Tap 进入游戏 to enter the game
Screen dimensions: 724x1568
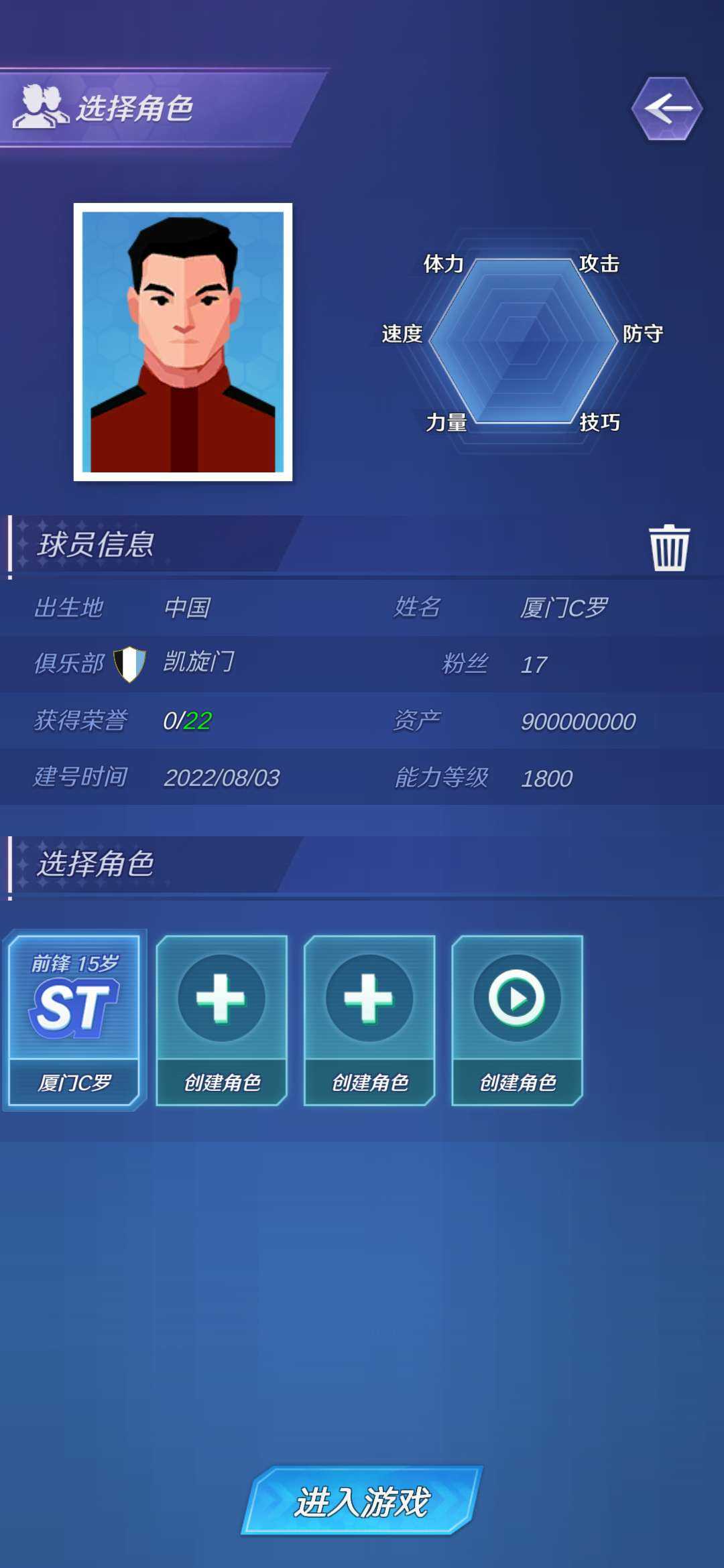(362, 1501)
